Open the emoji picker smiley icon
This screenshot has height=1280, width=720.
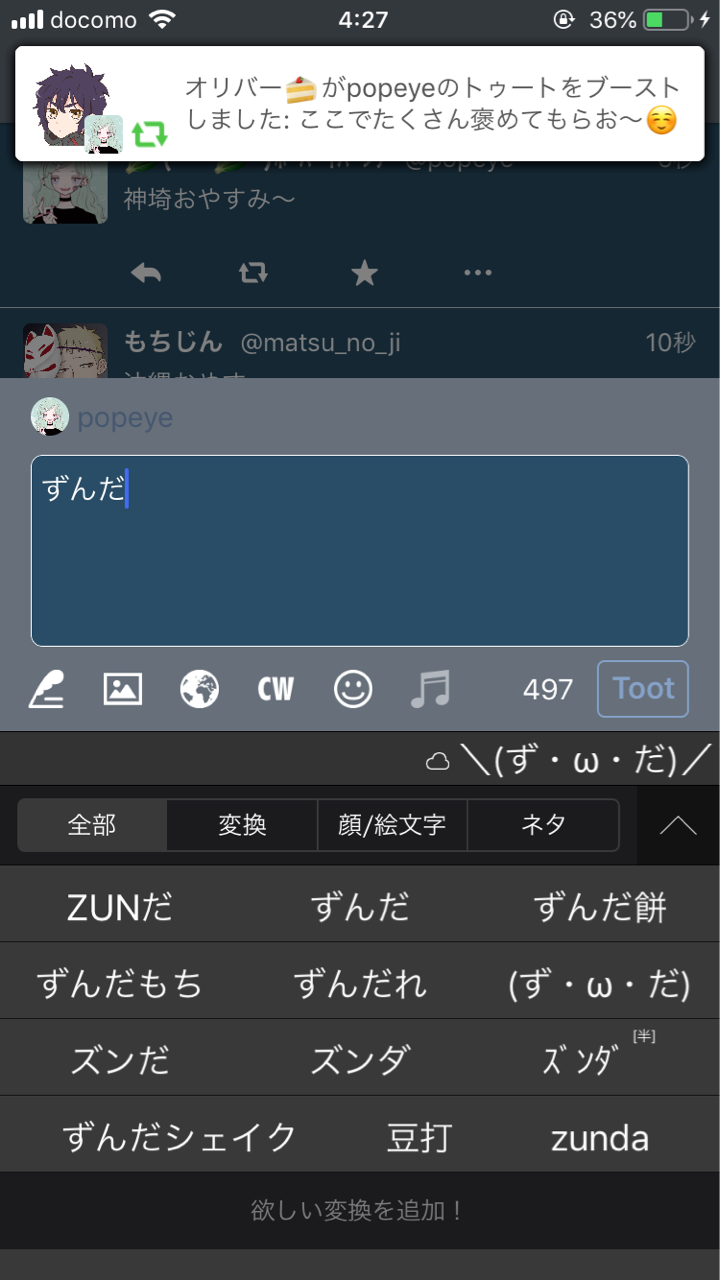[x=353, y=689]
